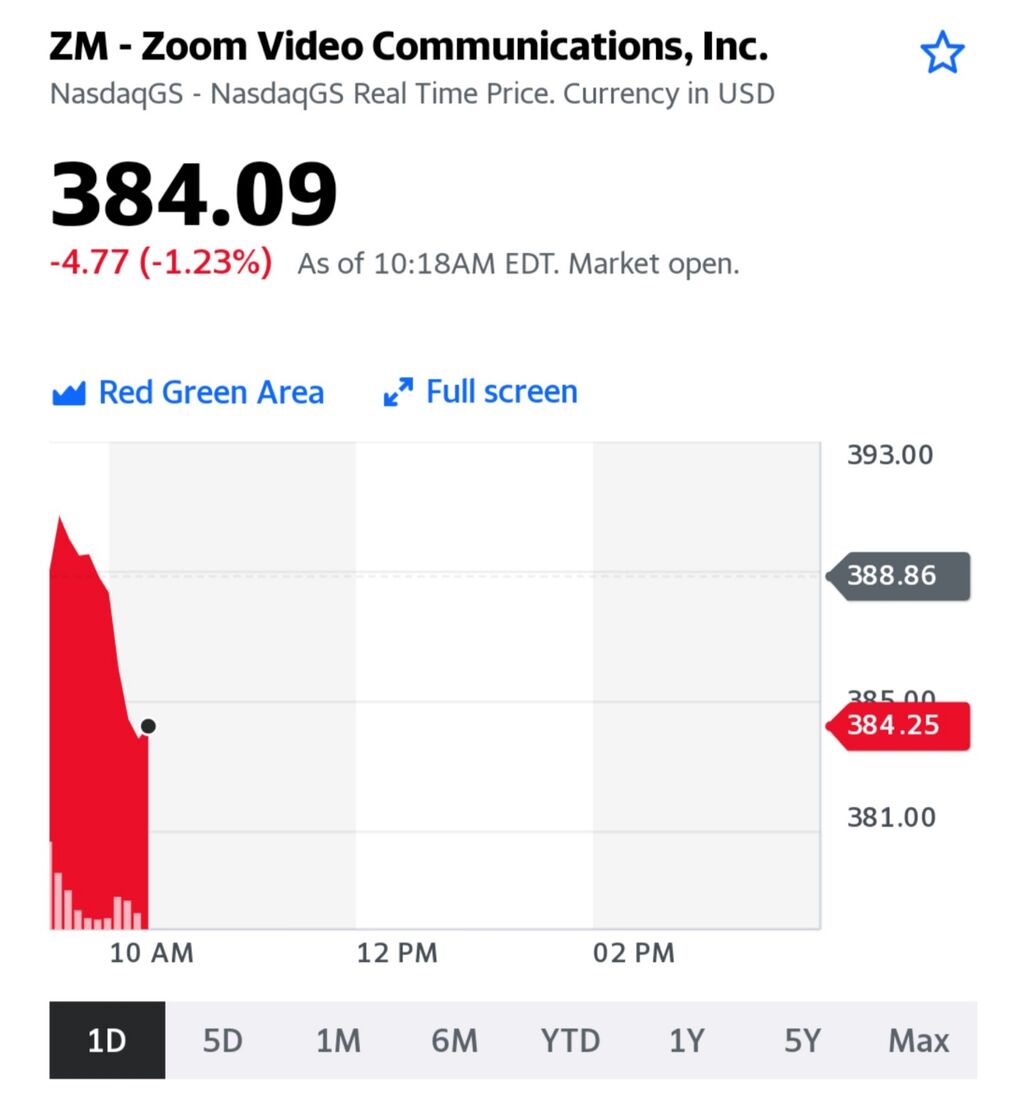Switch to the 5D range
This screenshot has height=1110, width=1024.
click(223, 1040)
